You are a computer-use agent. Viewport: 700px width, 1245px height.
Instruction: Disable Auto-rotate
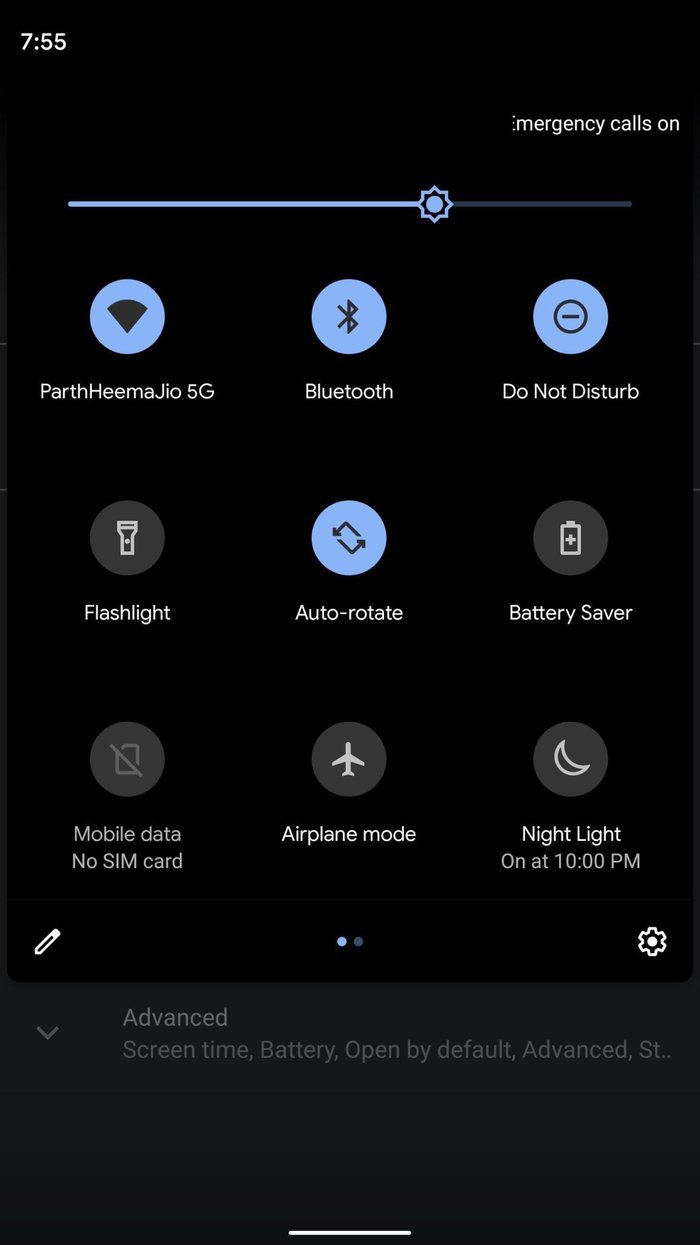pos(348,538)
